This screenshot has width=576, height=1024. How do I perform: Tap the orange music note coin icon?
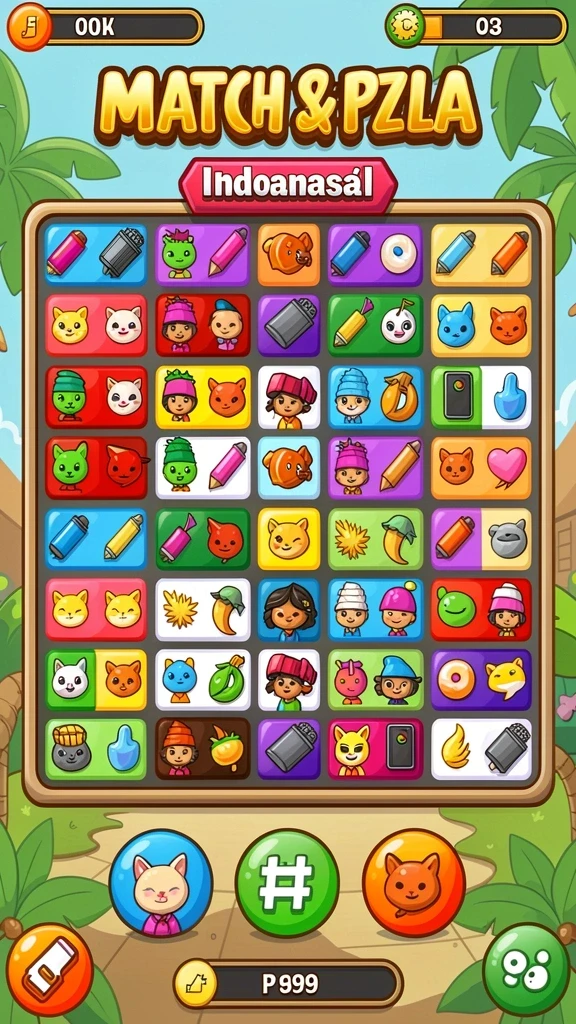point(29,27)
